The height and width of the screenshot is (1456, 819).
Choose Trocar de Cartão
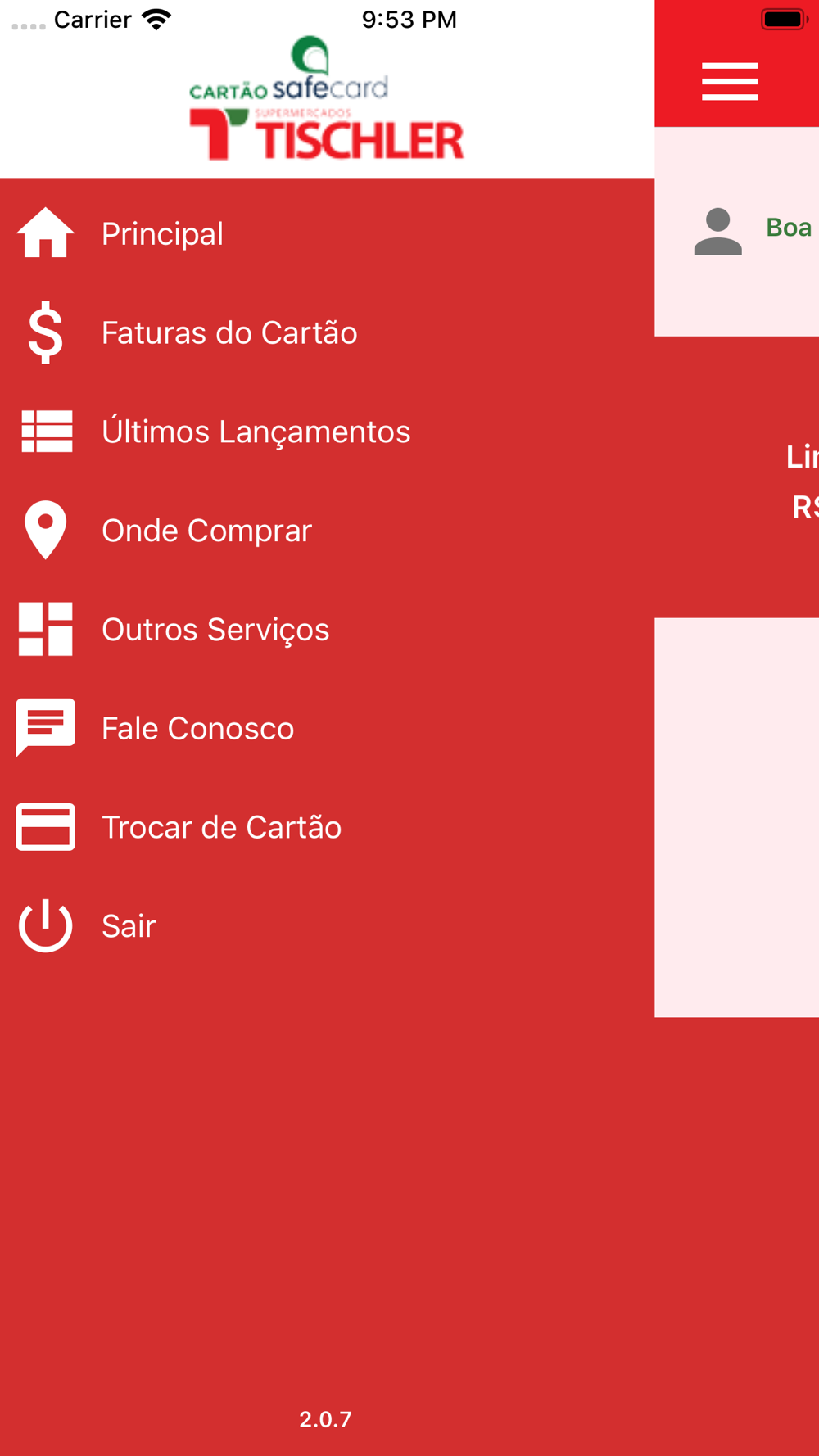coord(221,827)
